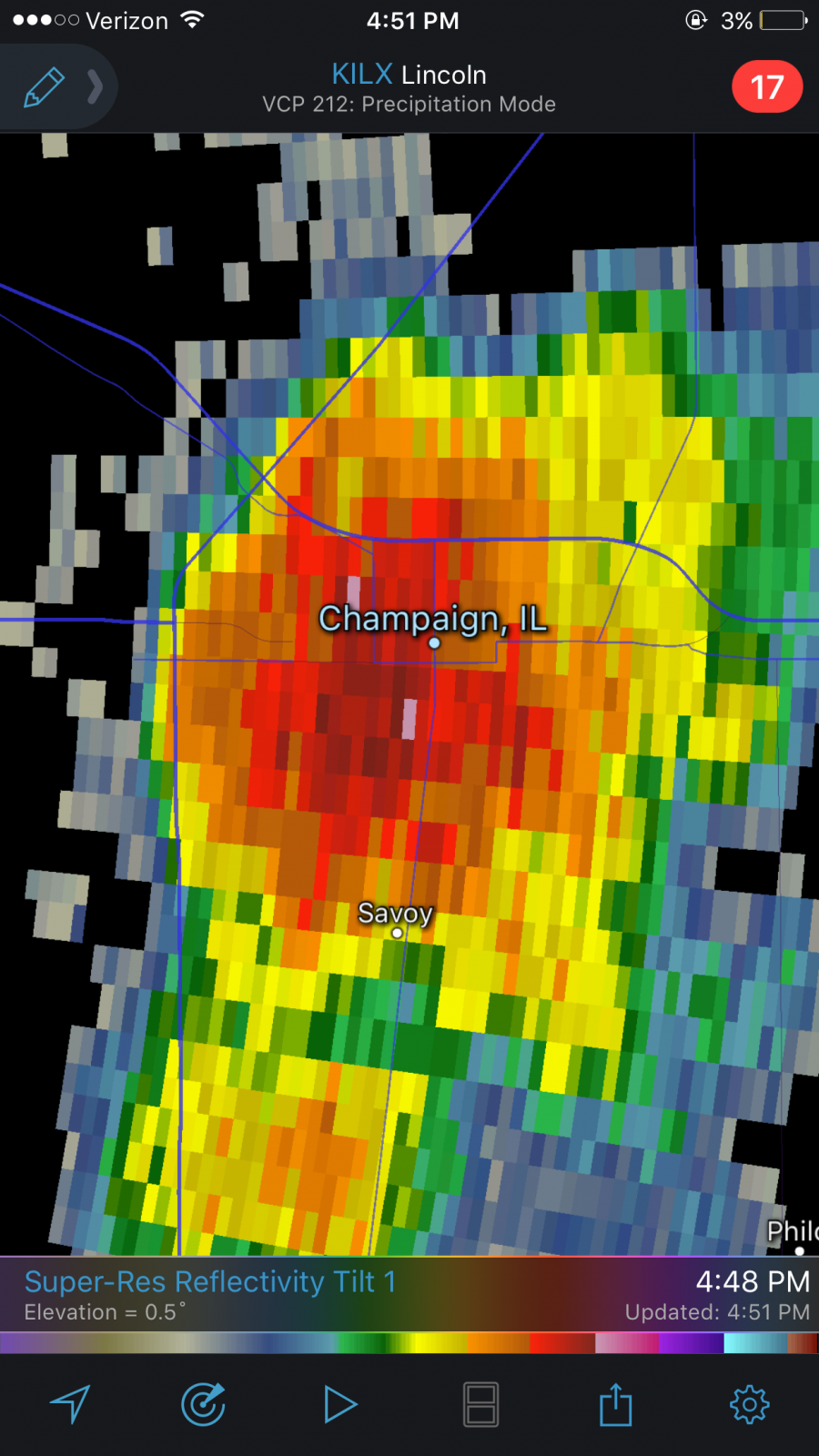Image resolution: width=819 pixels, height=1456 pixels.
Task: Switch to split panel view
Action: point(480,1404)
